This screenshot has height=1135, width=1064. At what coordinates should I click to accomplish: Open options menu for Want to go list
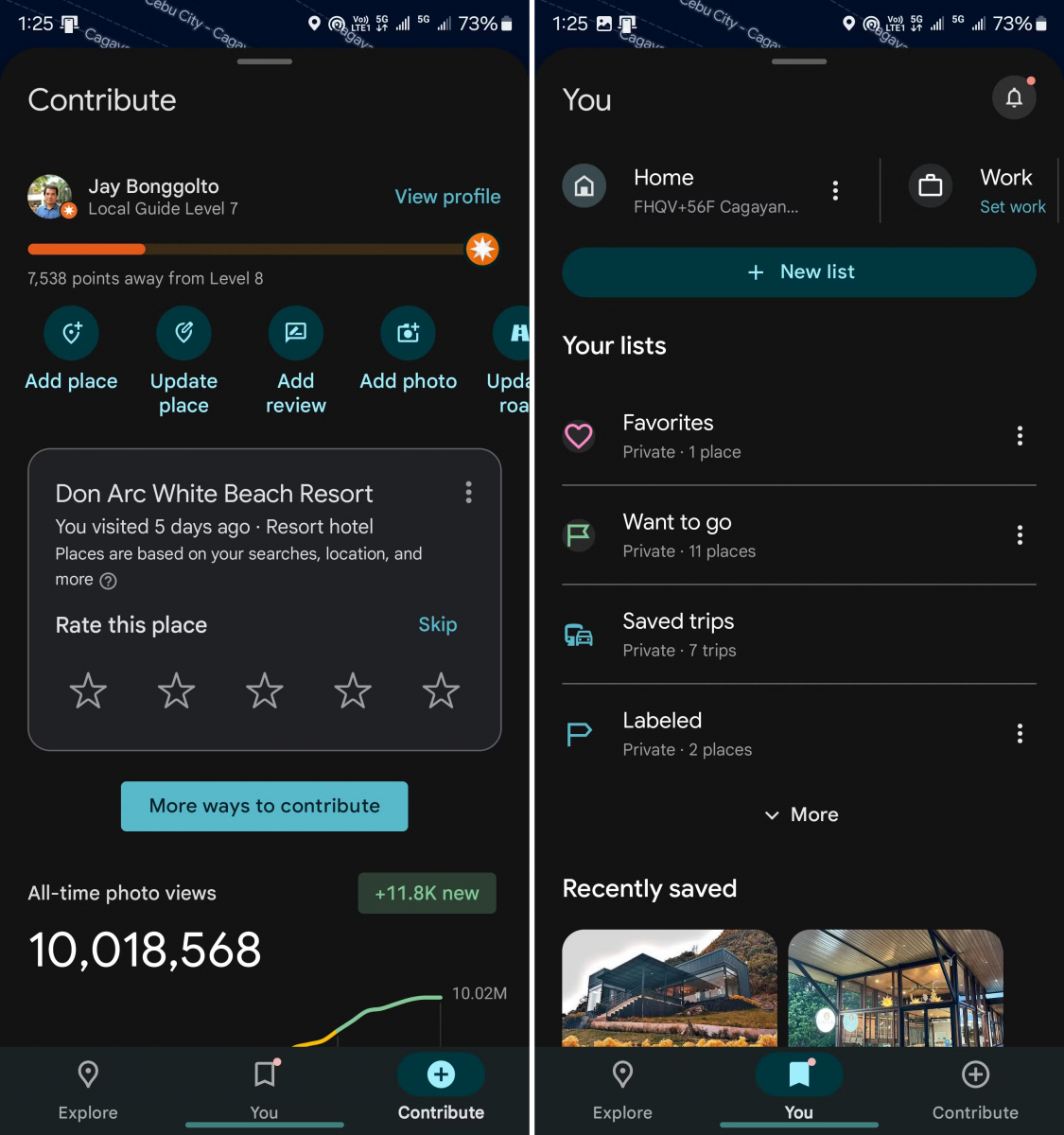[x=1020, y=535]
